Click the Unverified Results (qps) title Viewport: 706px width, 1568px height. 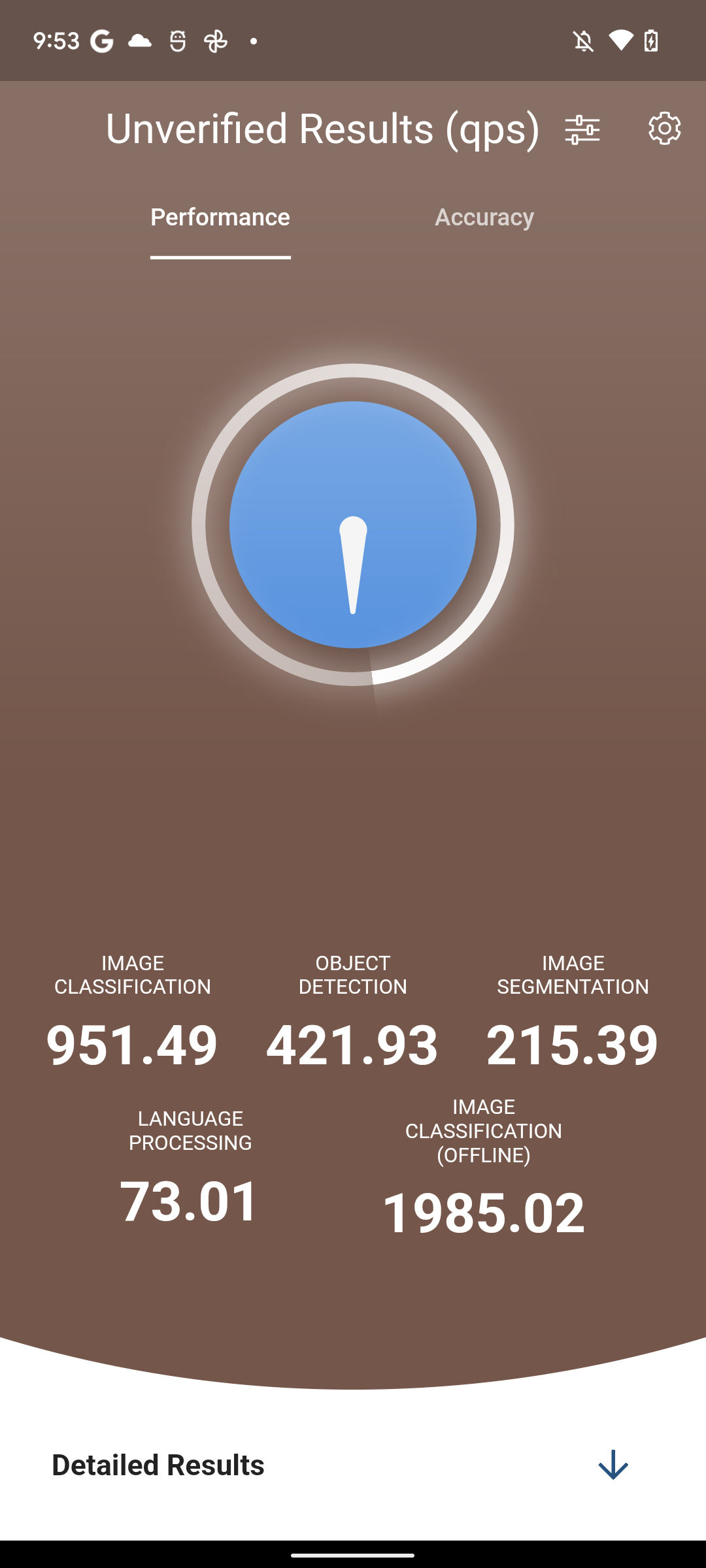(x=323, y=129)
